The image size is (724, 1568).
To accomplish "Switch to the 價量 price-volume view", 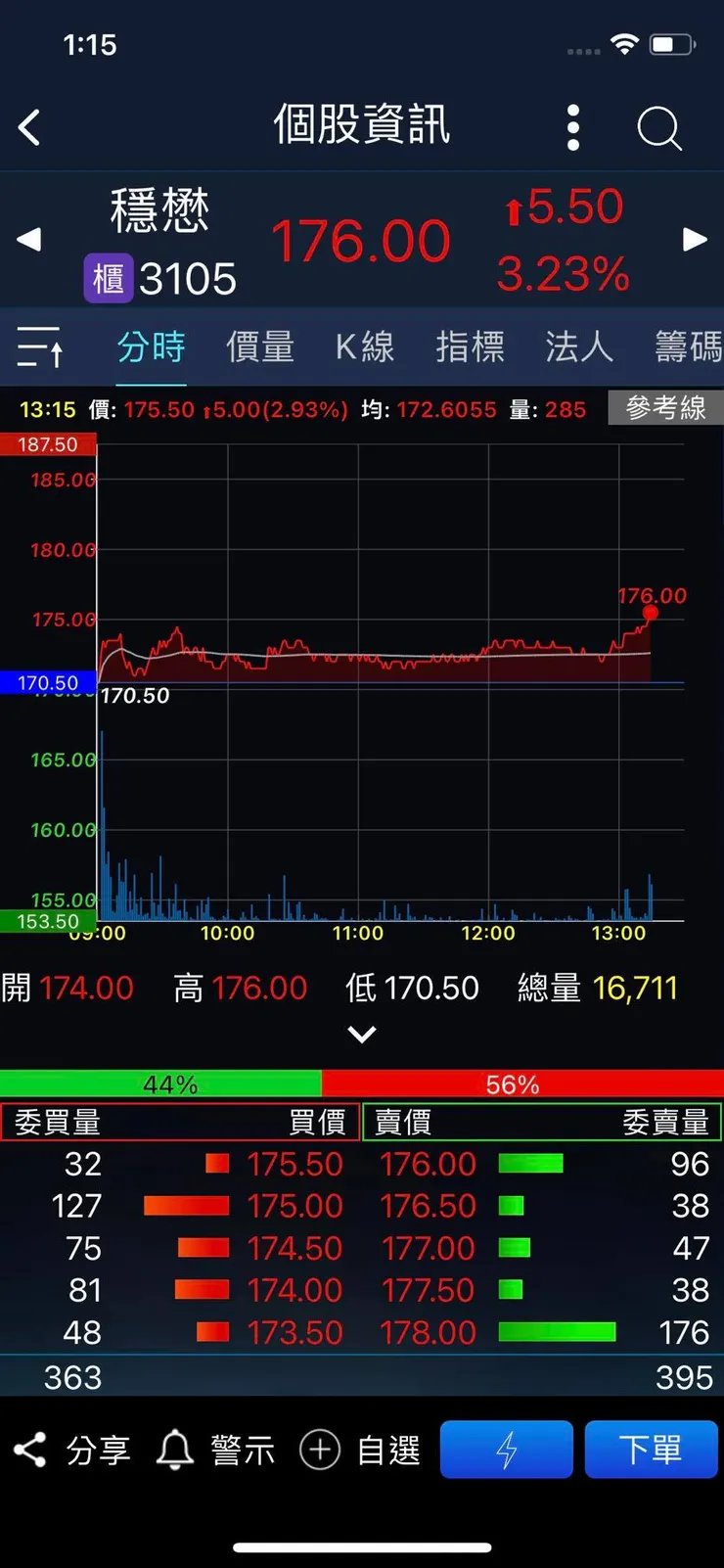I will (260, 347).
